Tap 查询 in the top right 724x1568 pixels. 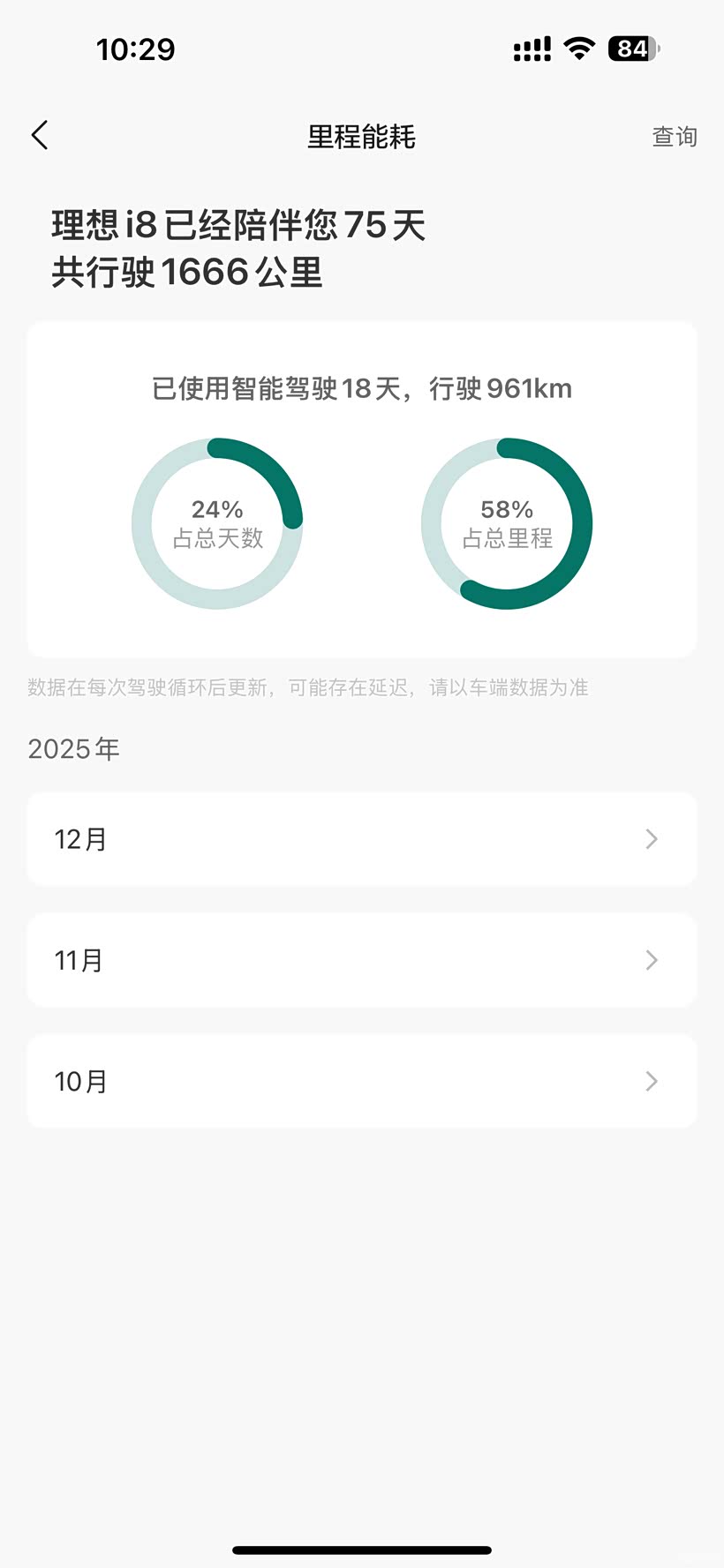point(675,137)
